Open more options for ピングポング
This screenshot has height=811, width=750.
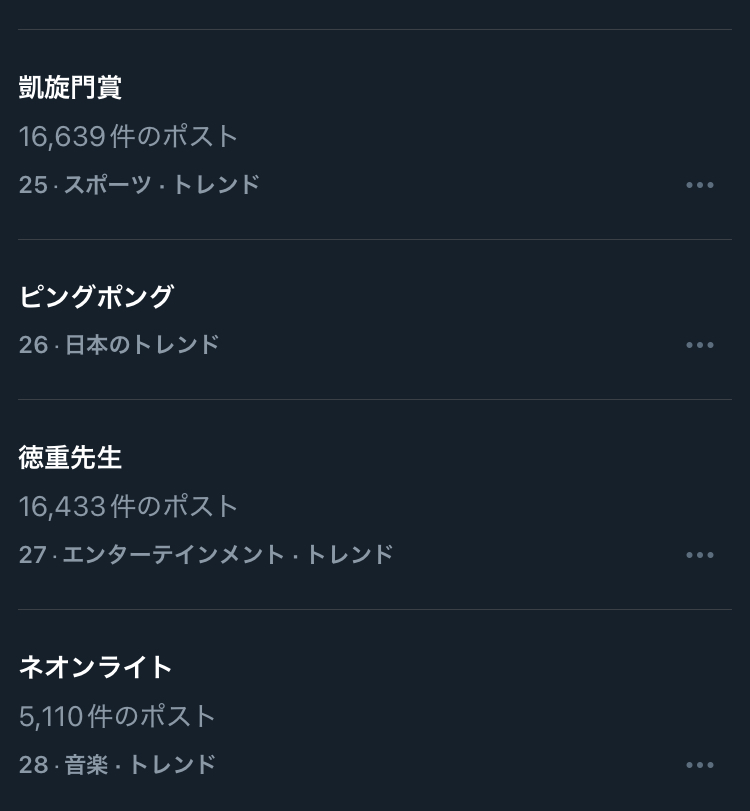pos(700,345)
